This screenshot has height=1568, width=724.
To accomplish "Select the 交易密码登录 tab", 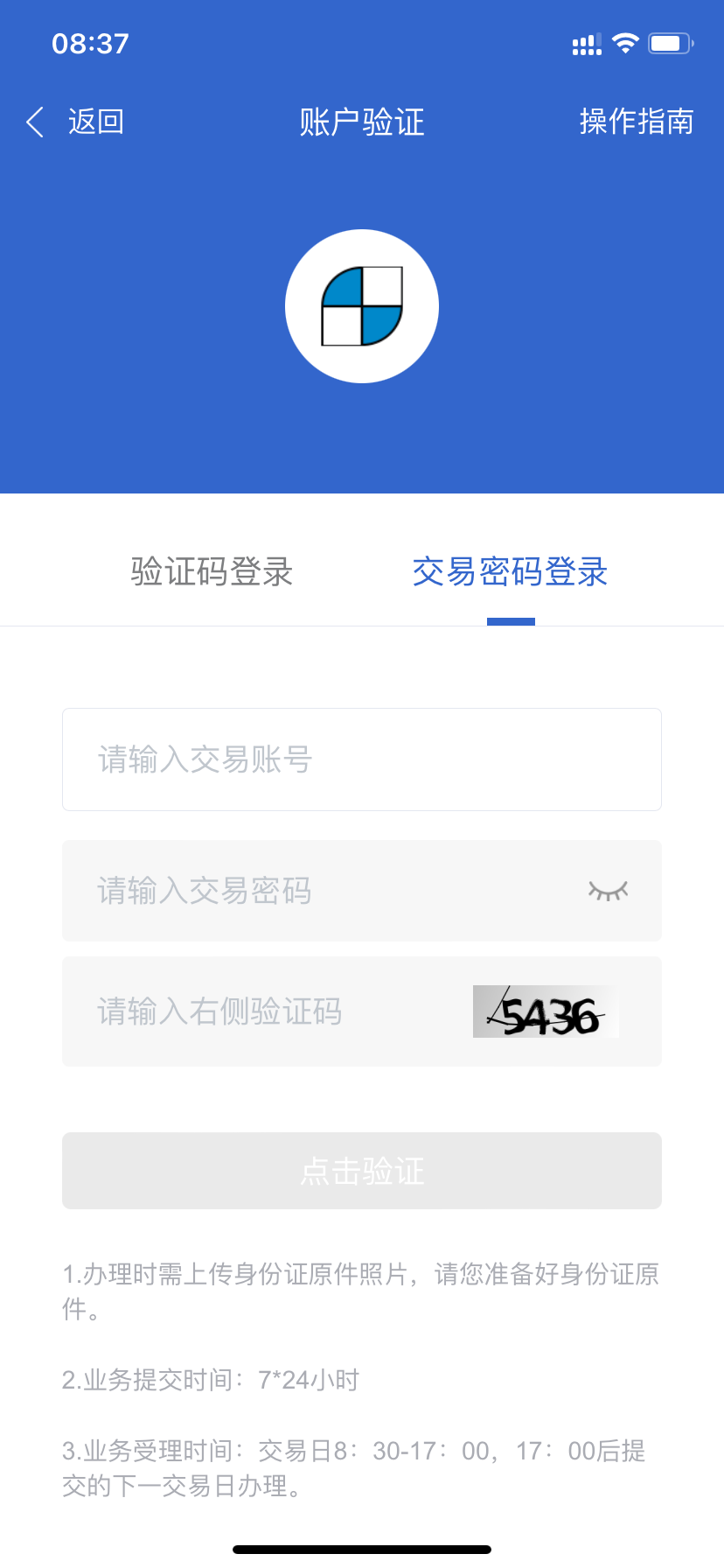I will (x=510, y=572).
